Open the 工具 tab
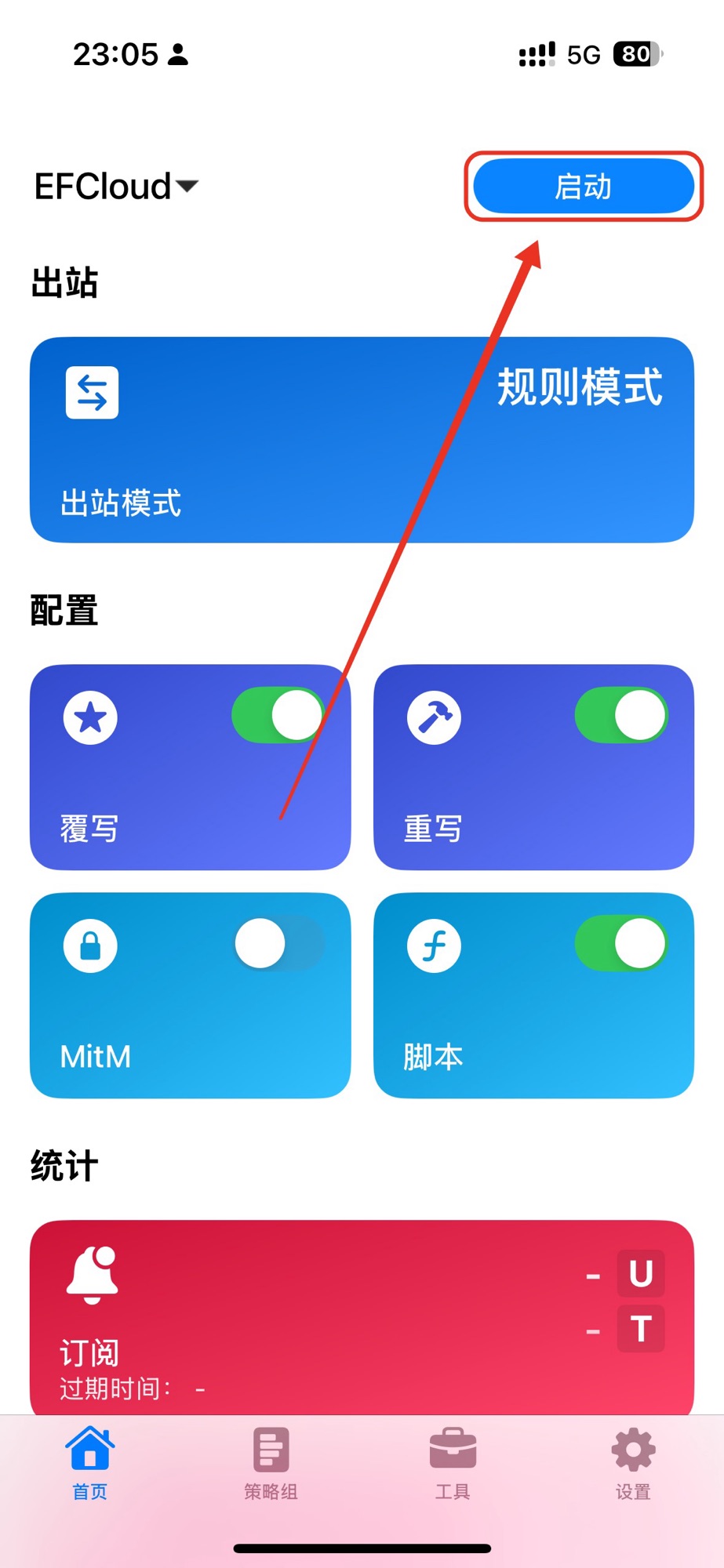Screen dimensions: 724x1568 pos(453,1463)
